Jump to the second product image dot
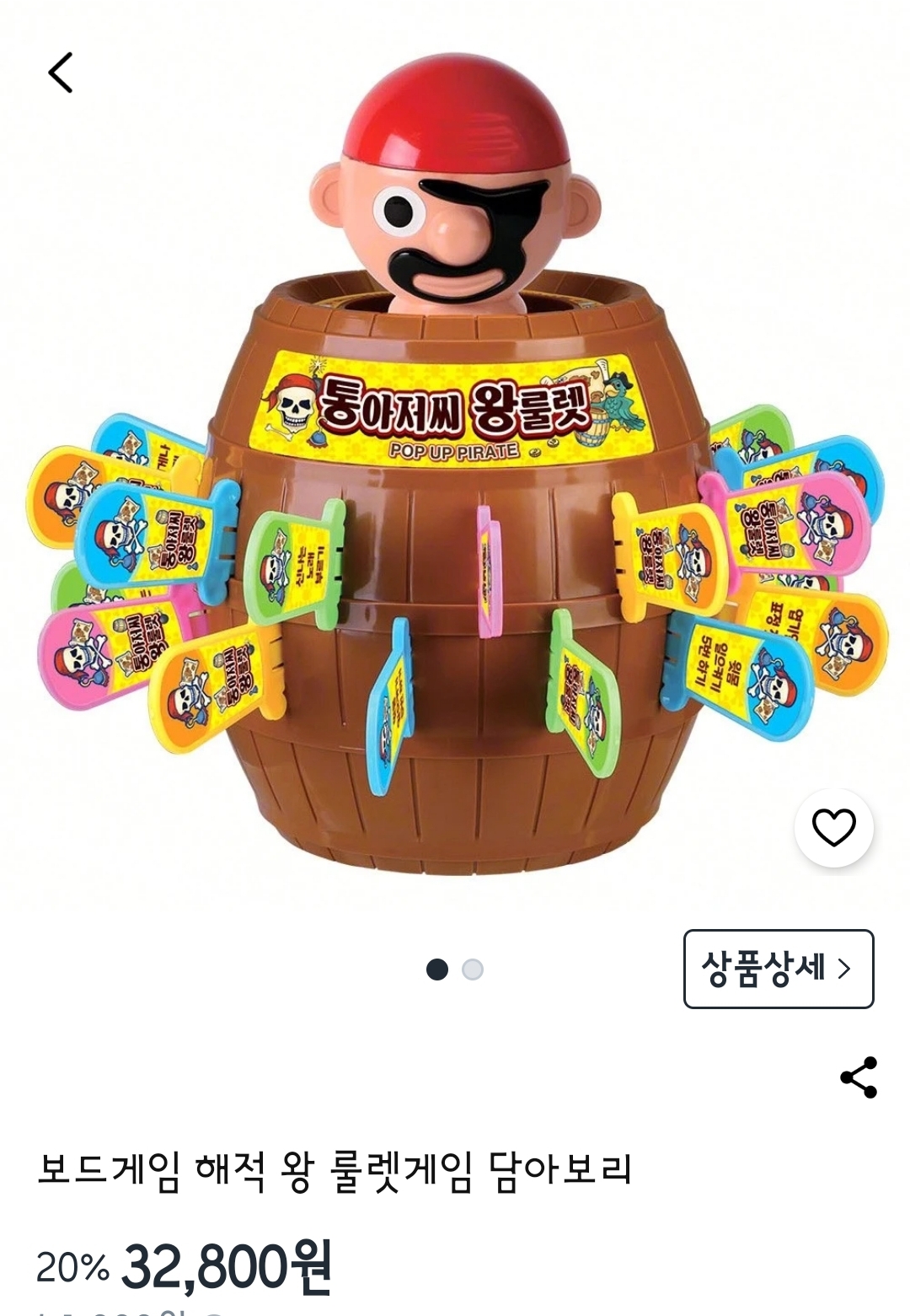This screenshot has width=910, height=1316. [x=473, y=970]
